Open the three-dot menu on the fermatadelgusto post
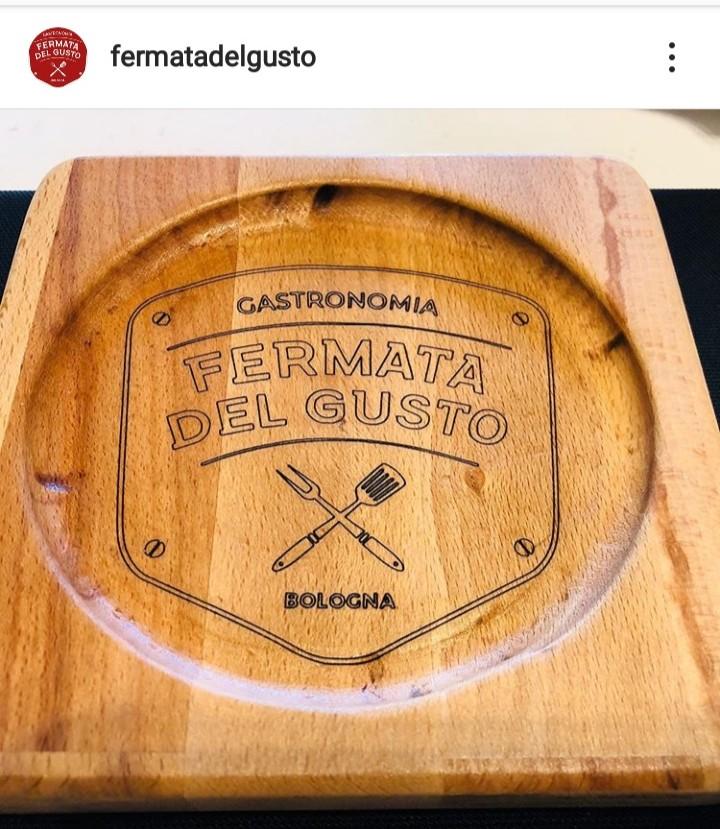The width and height of the screenshot is (720, 829). click(672, 57)
